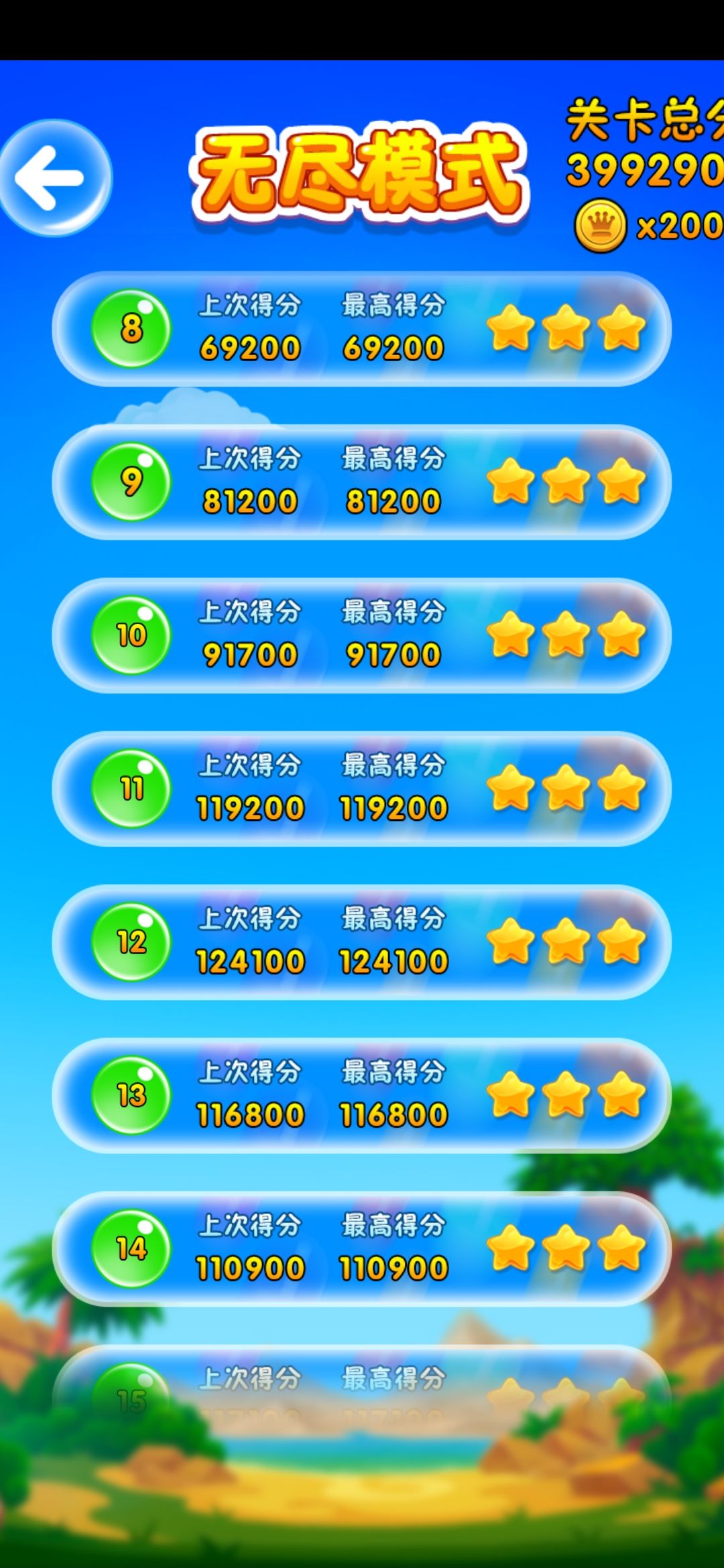Image resolution: width=724 pixels, height=1568 pixels.
Task: Select level 8 green bubble
Action: pos(132,328)
